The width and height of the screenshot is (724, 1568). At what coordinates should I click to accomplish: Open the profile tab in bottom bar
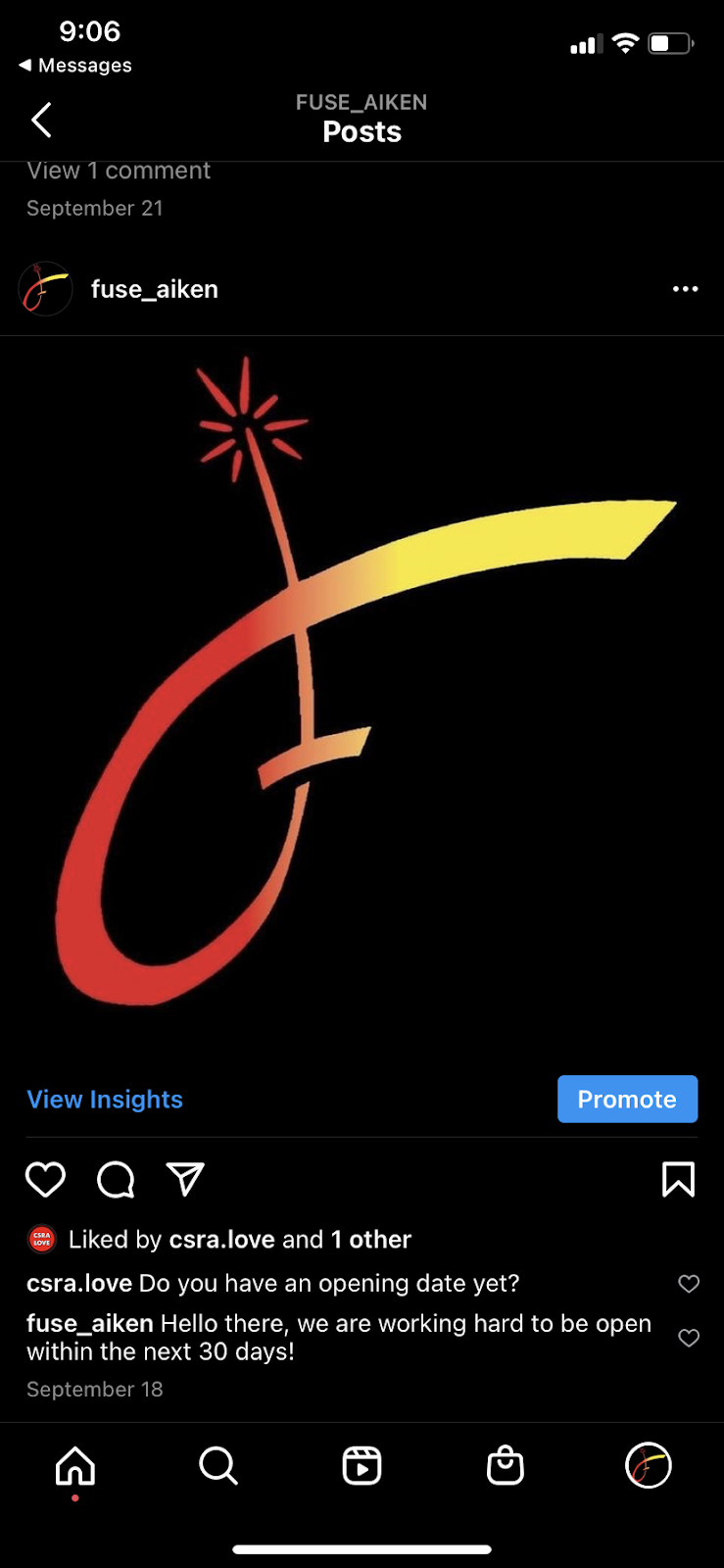pos(649,1467)
